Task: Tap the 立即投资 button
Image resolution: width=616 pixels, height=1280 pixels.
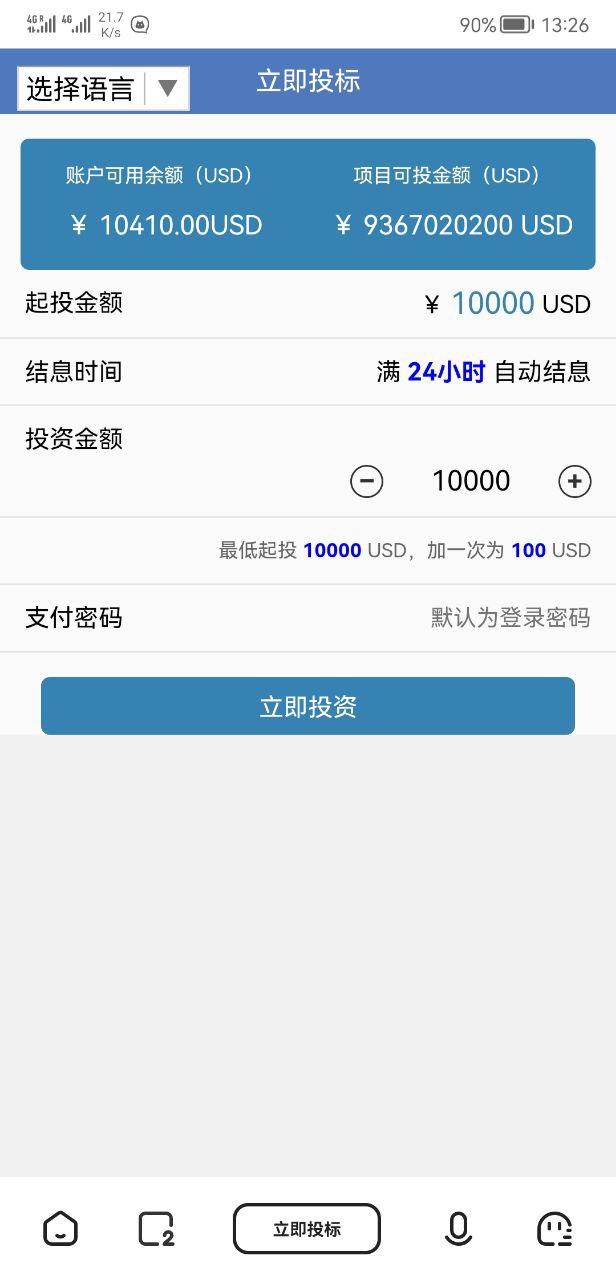Action: [308, 706]
